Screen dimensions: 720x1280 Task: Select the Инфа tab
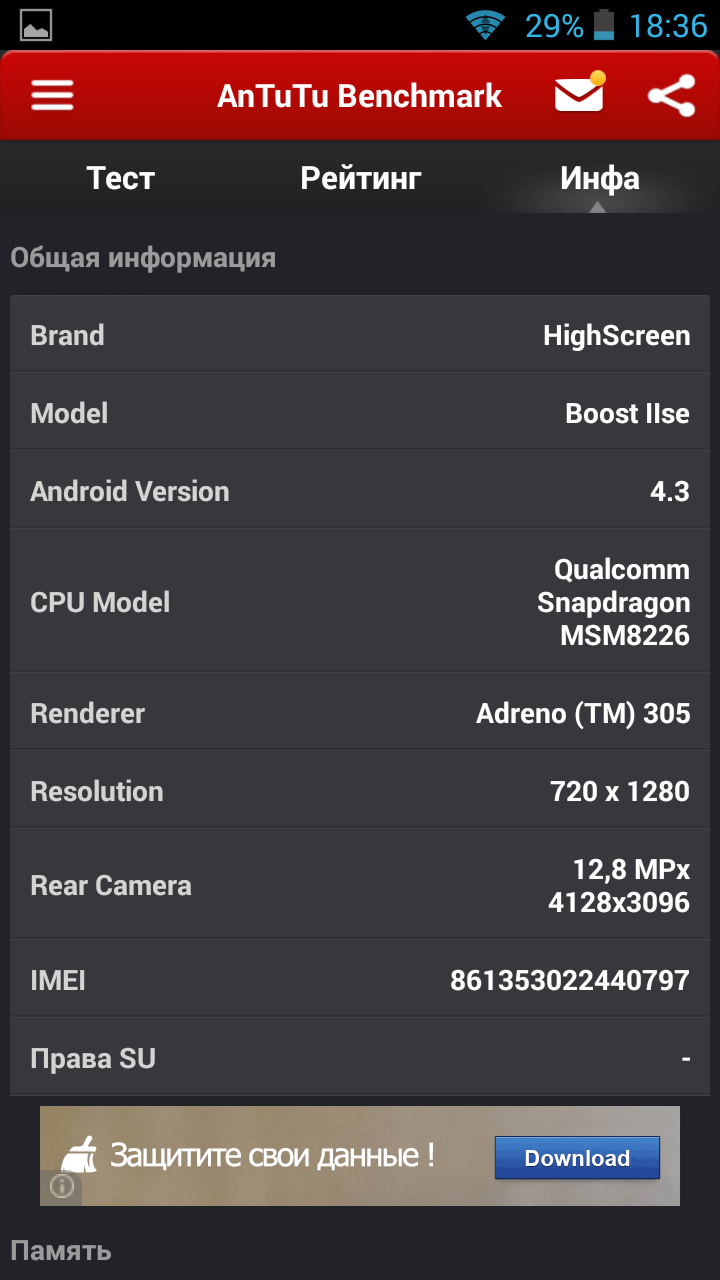(599, 178)
